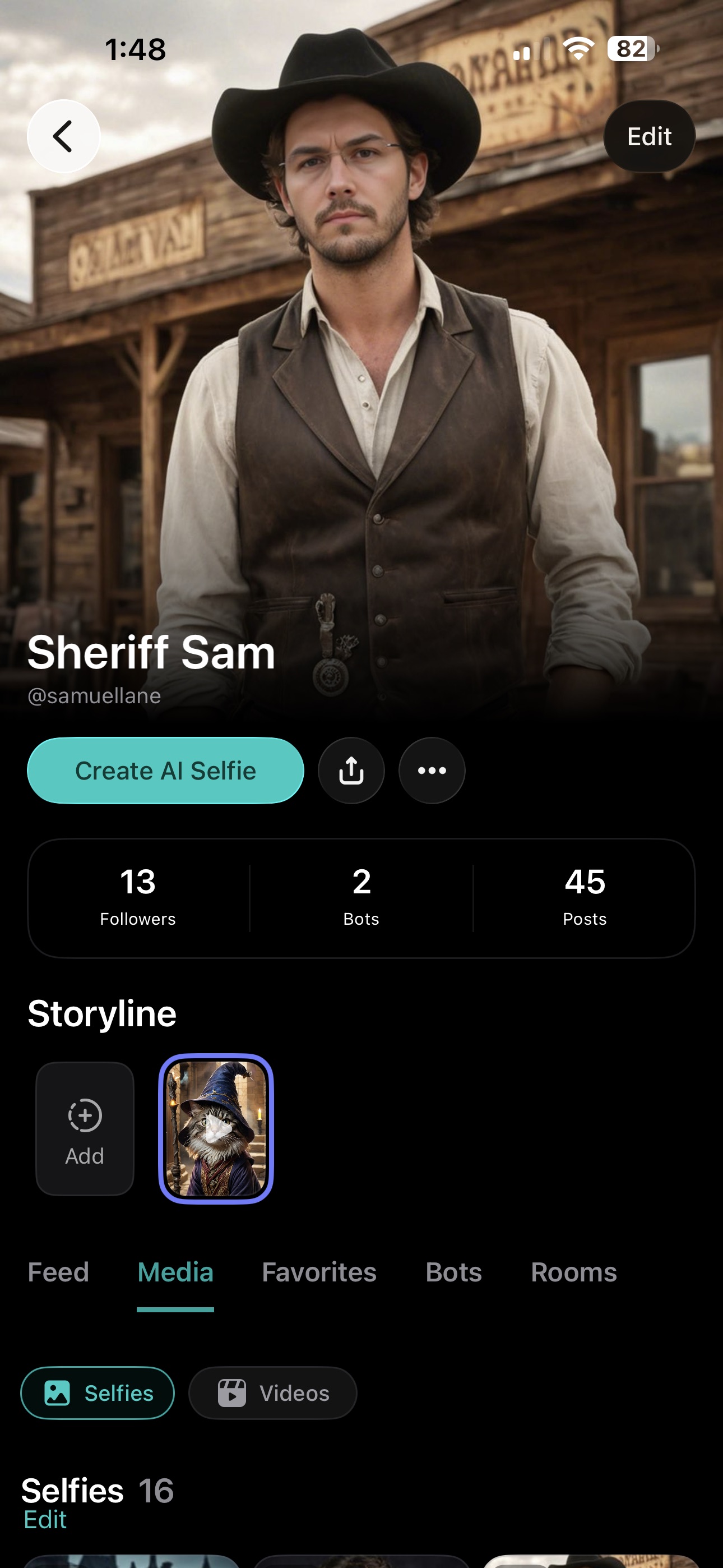
Task: Switch to the Favorites tab
Action: [x=319, y=1272]
